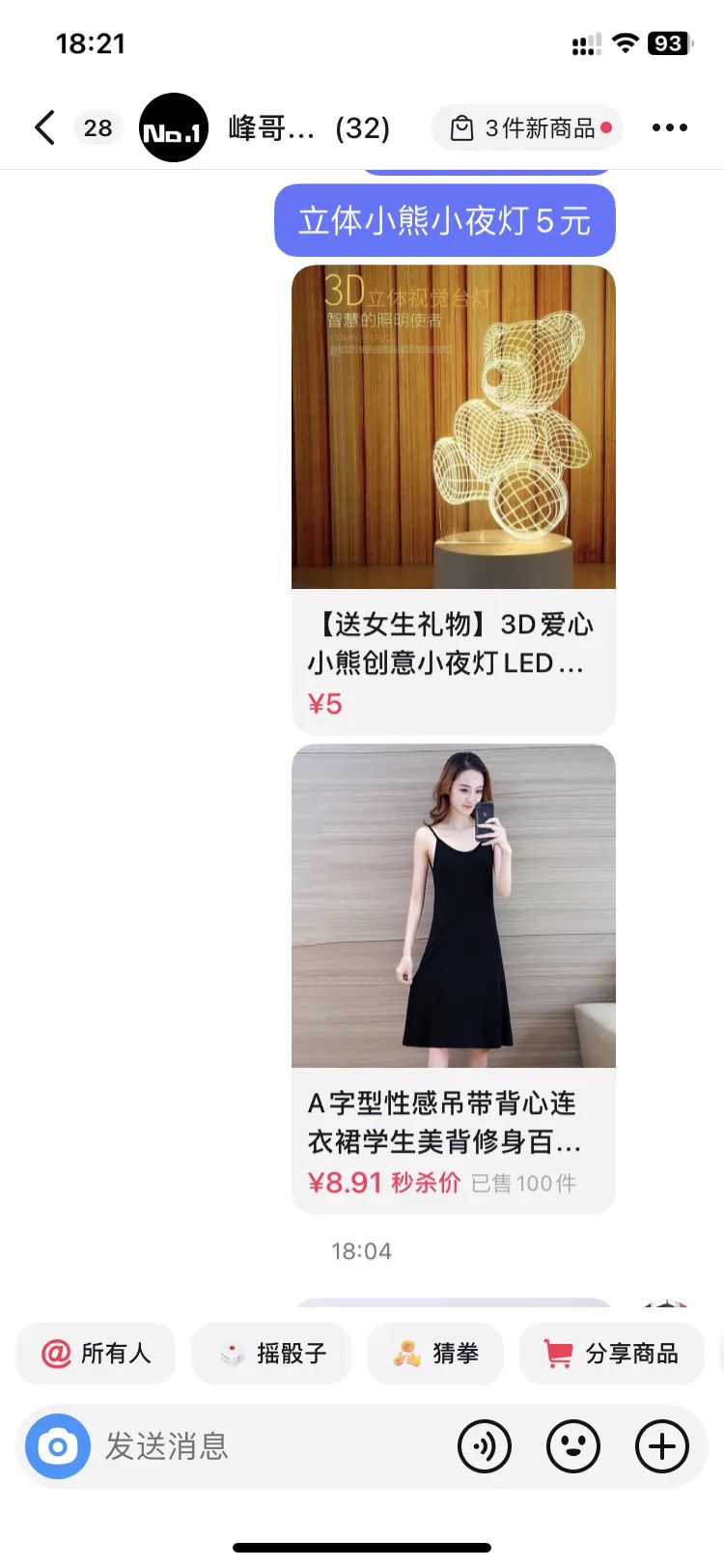This screenshot has height=1568, width=724.
Task: Roll dice with 摇骰子 chip
Action: [271, 1354]
